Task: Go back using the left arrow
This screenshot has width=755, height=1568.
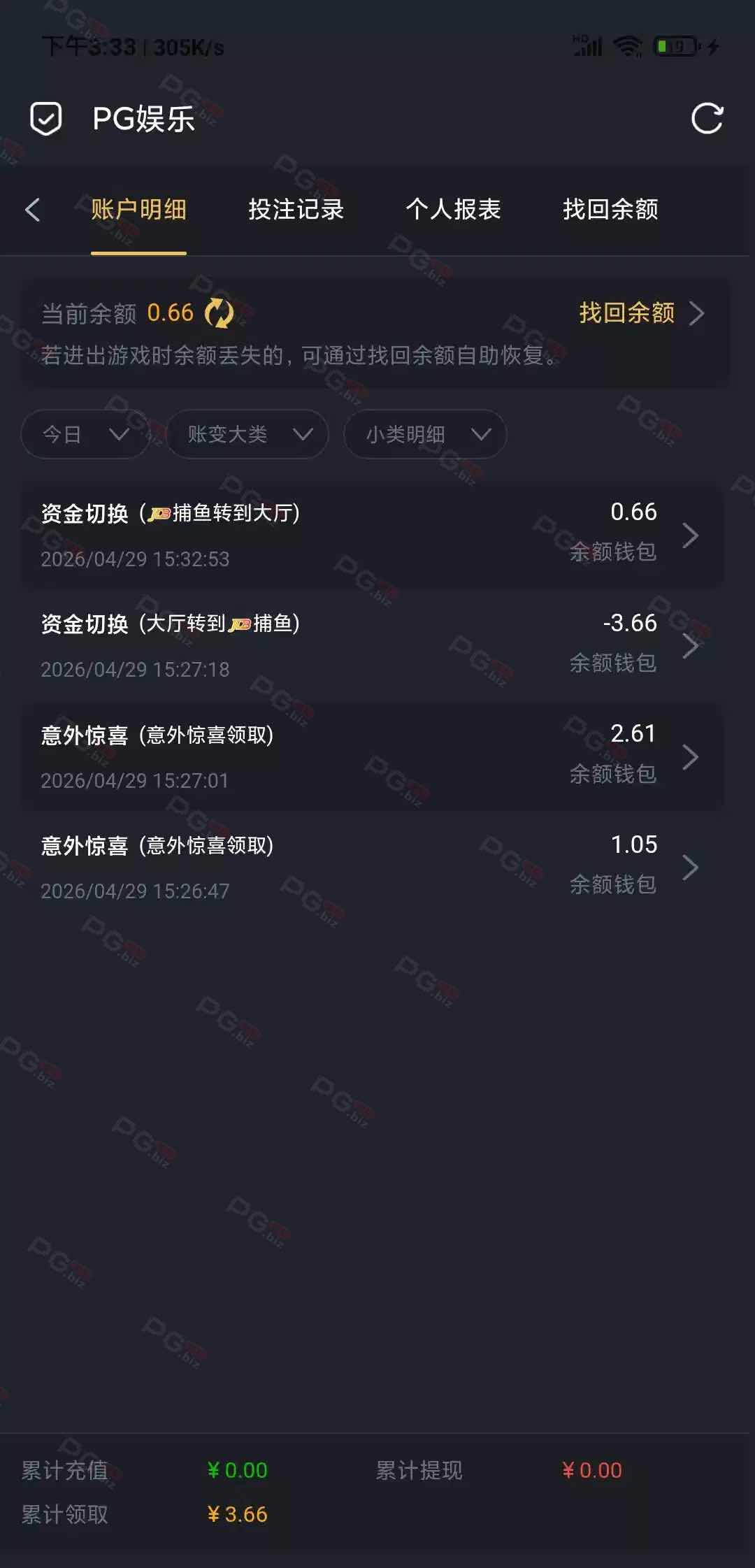Action: point(33,210)
